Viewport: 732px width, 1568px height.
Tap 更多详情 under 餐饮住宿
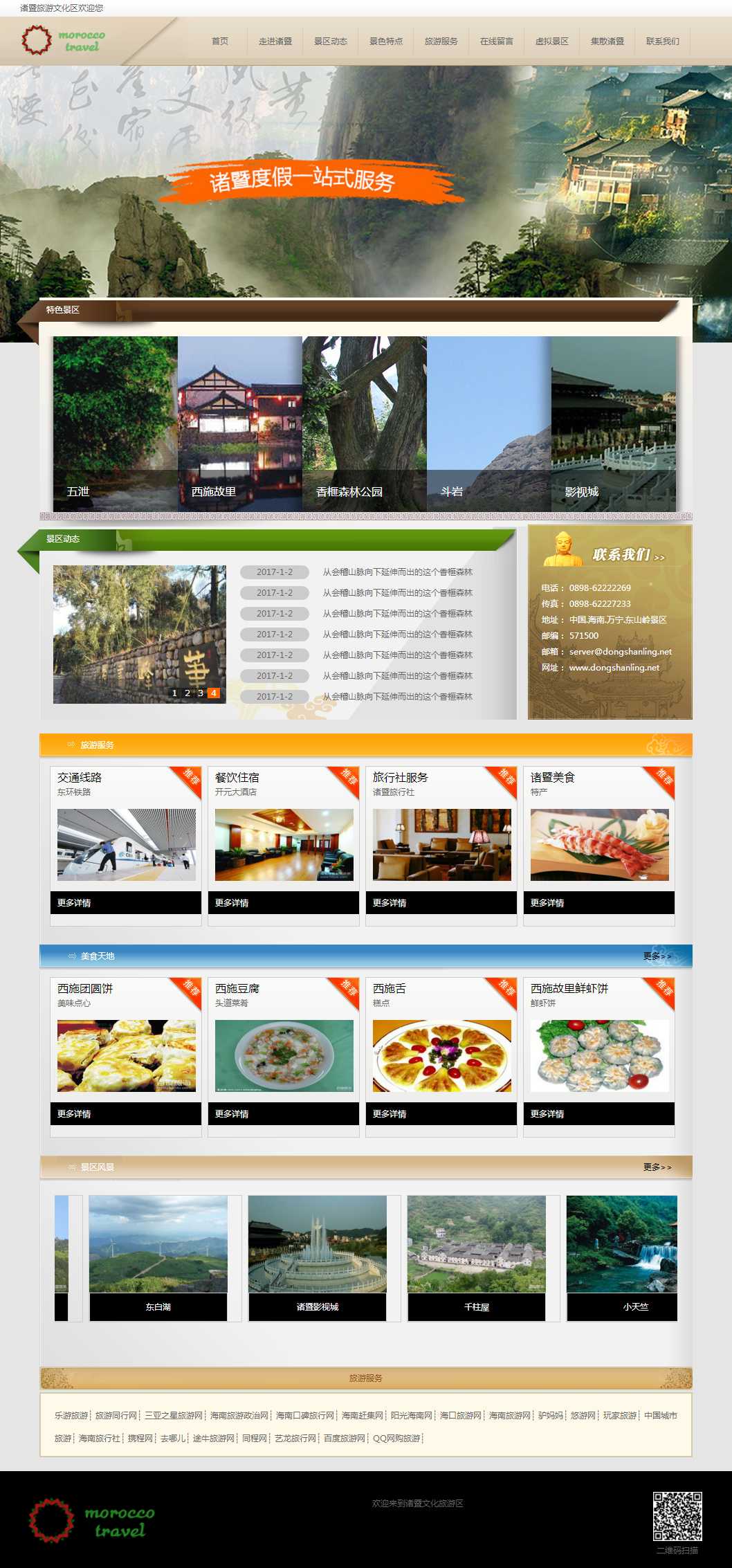point(232,903)
